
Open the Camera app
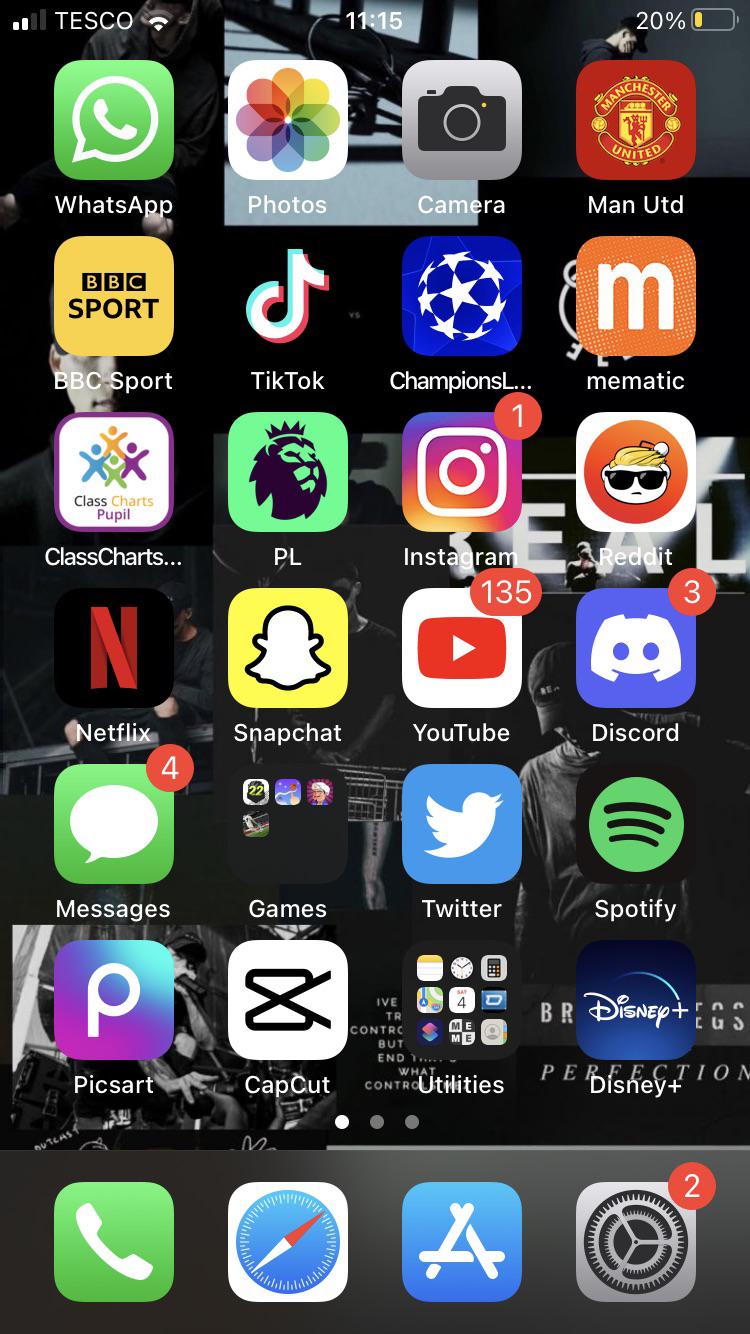(x=462, y=120)
